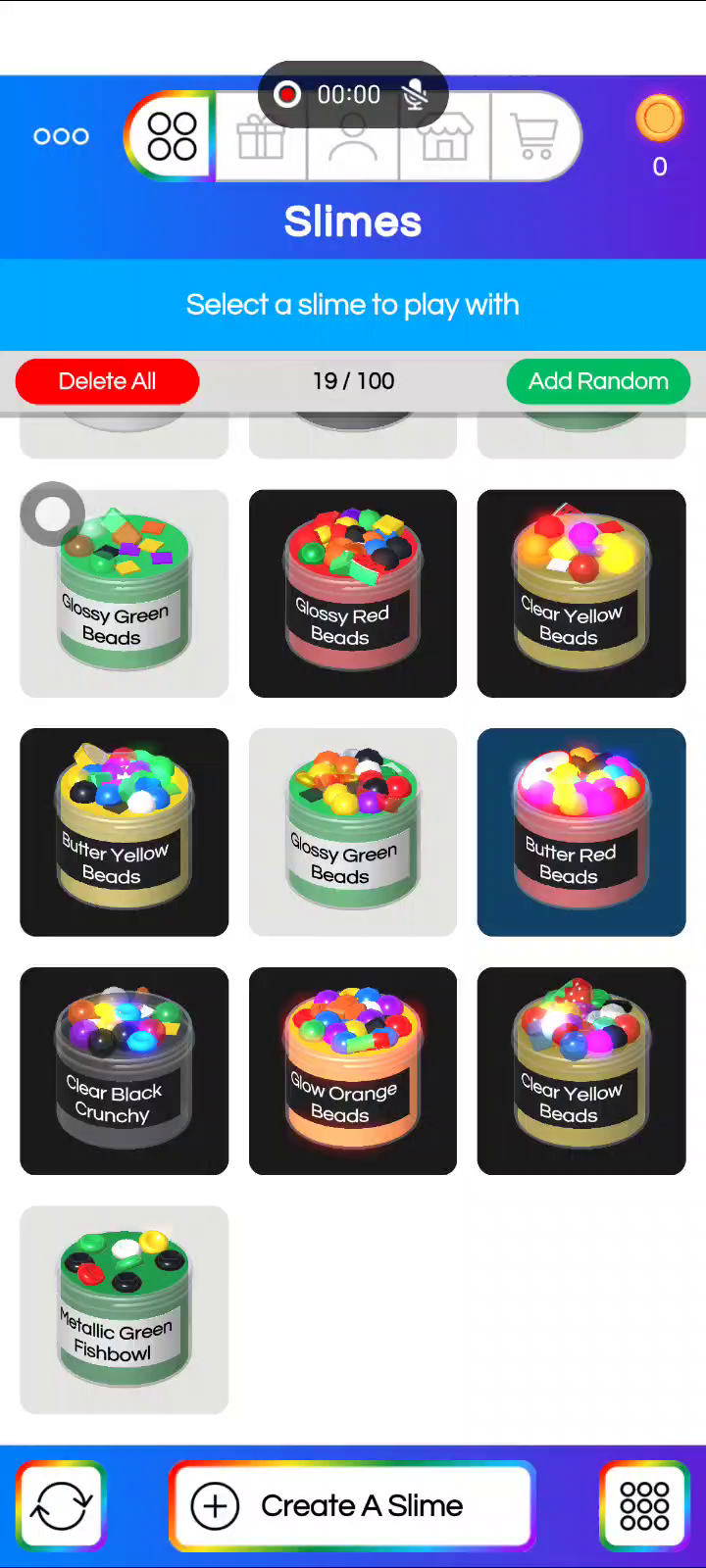Screen dimensions: 706x1568
Task: Select the Glossy Red Beads slime
Action: (353, 594)
